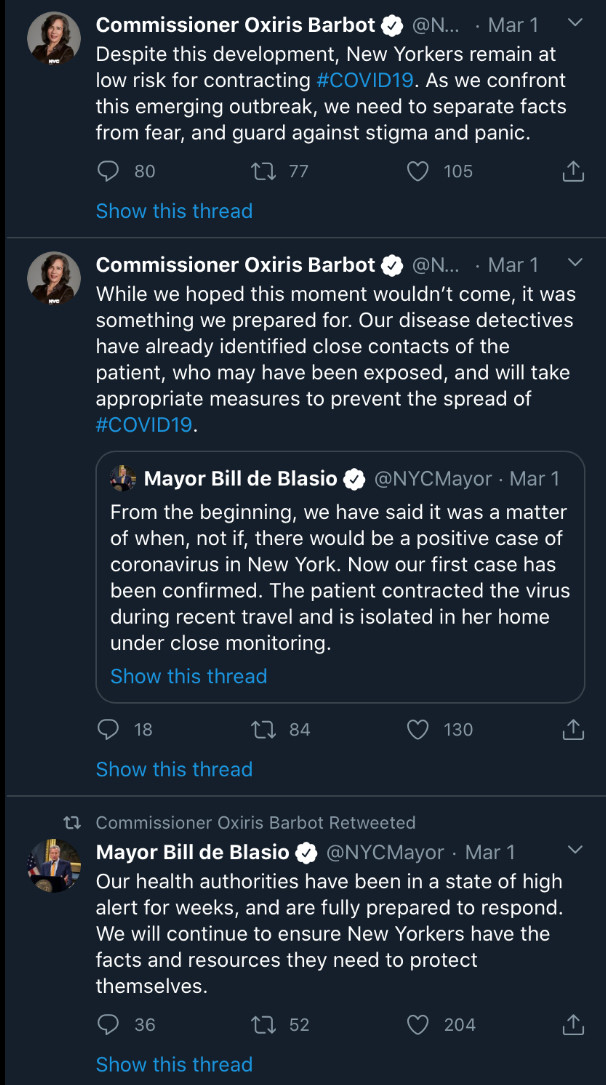This screenshot has height=1085, width=606.
Task: Show this thread under the 'disease detectives' tweet
Action: pos(174,769)
